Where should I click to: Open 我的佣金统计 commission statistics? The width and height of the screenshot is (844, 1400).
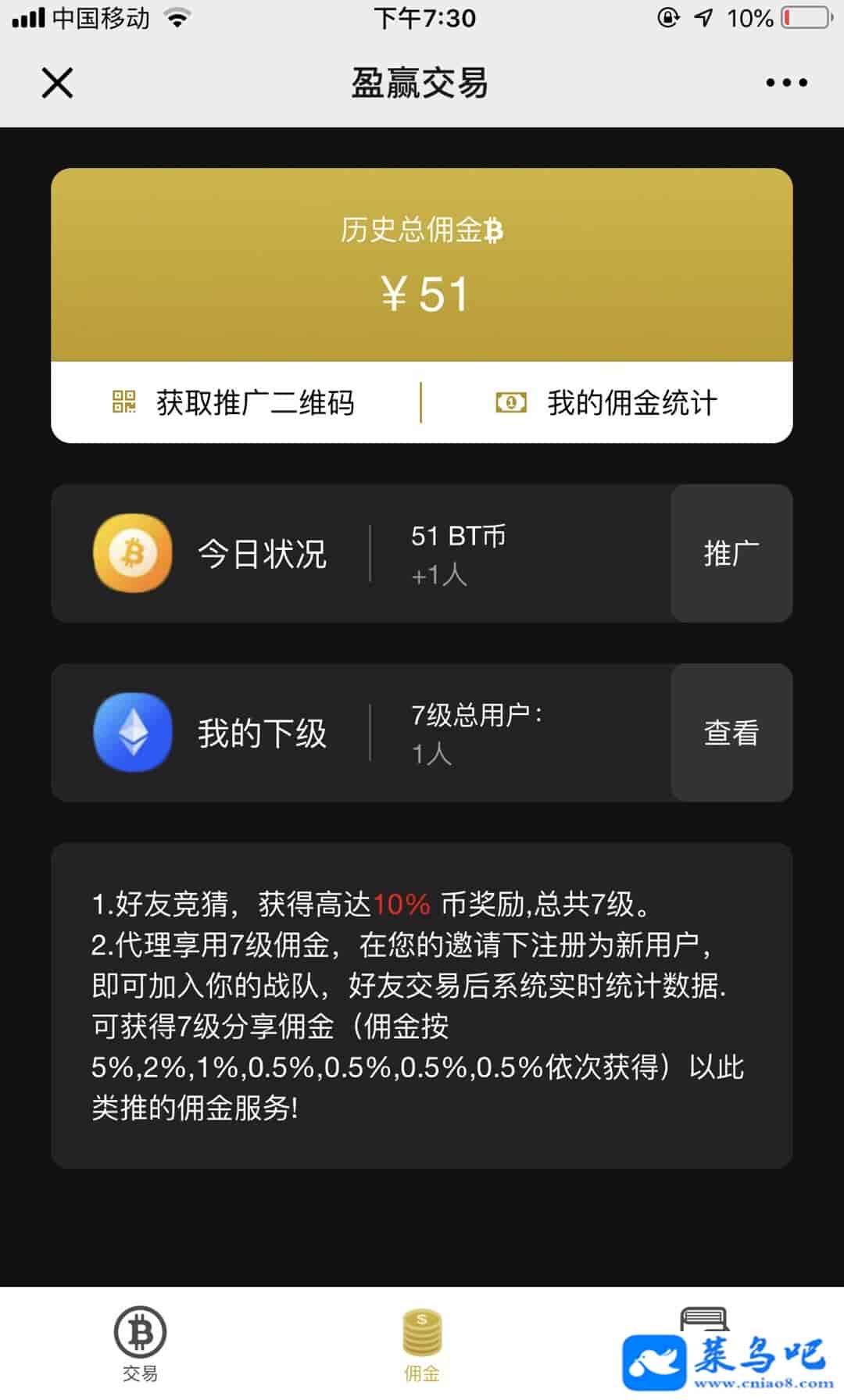[607, 402]
